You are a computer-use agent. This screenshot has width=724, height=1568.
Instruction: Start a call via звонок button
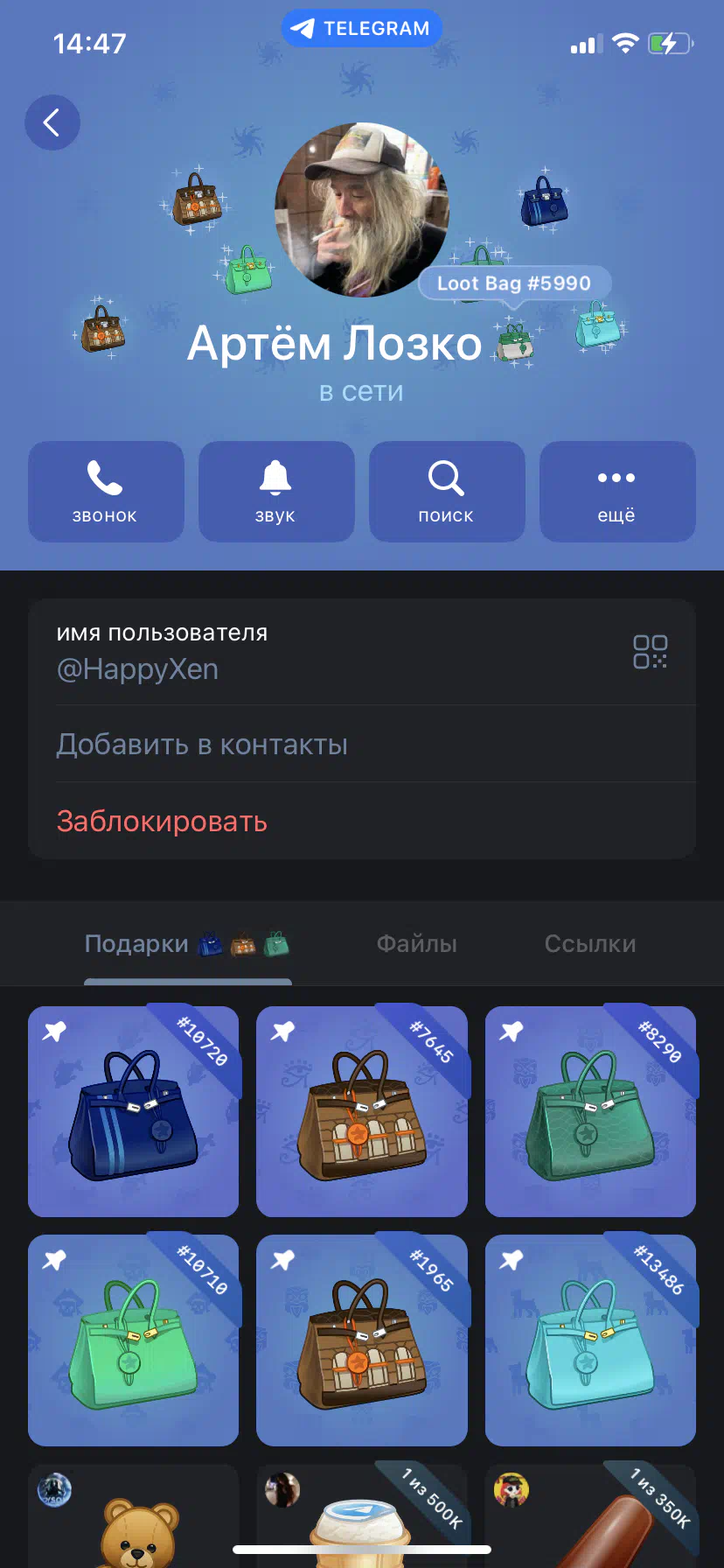(x=106, y=492)
